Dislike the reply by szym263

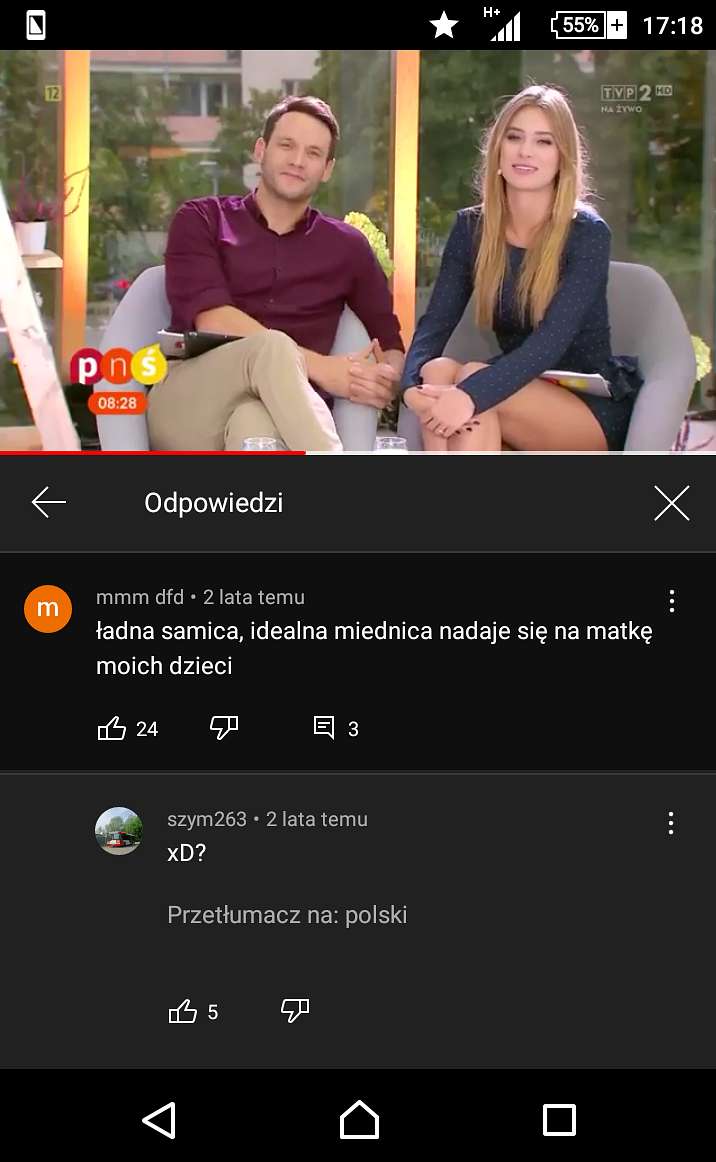coord(295,1011)
